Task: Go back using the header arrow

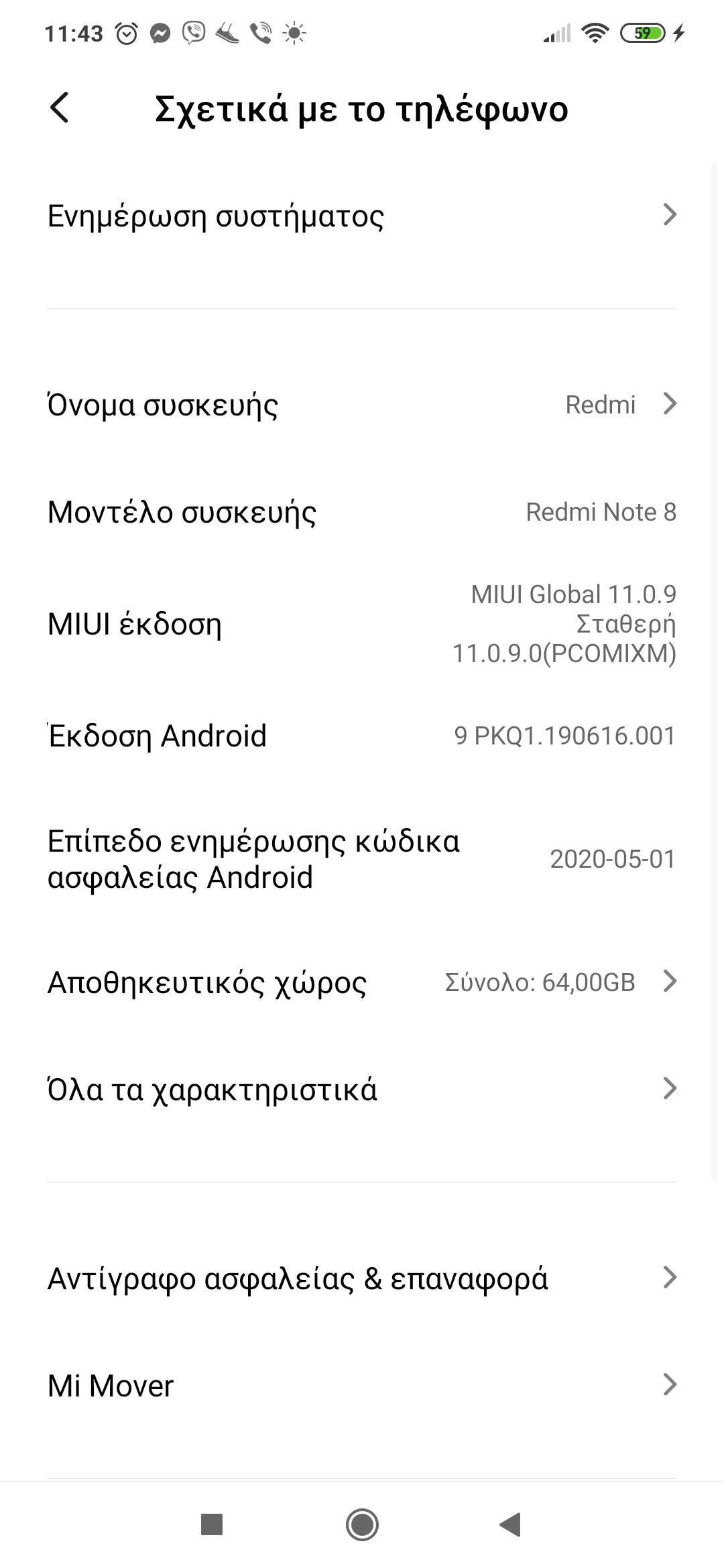Action: (60, 108)
